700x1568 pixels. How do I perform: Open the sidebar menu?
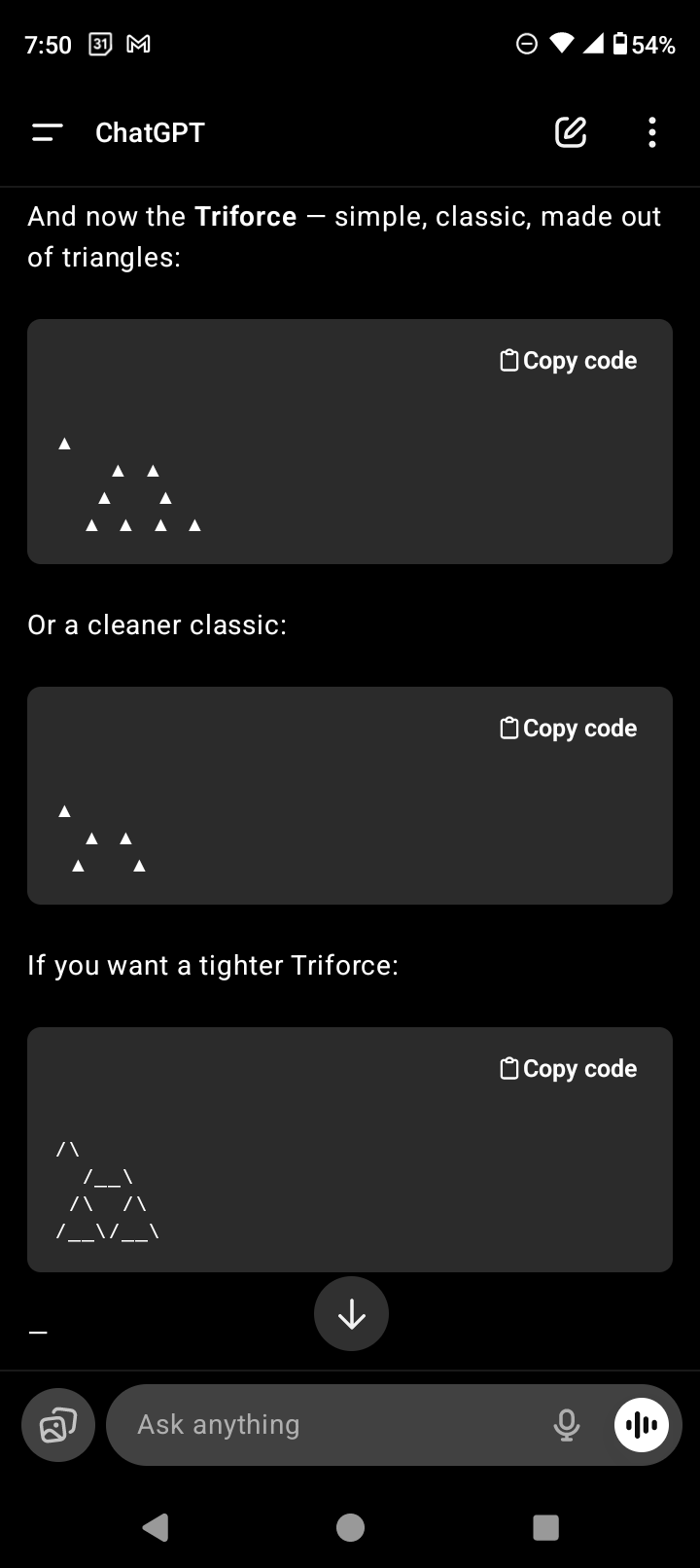coord(47,132)
